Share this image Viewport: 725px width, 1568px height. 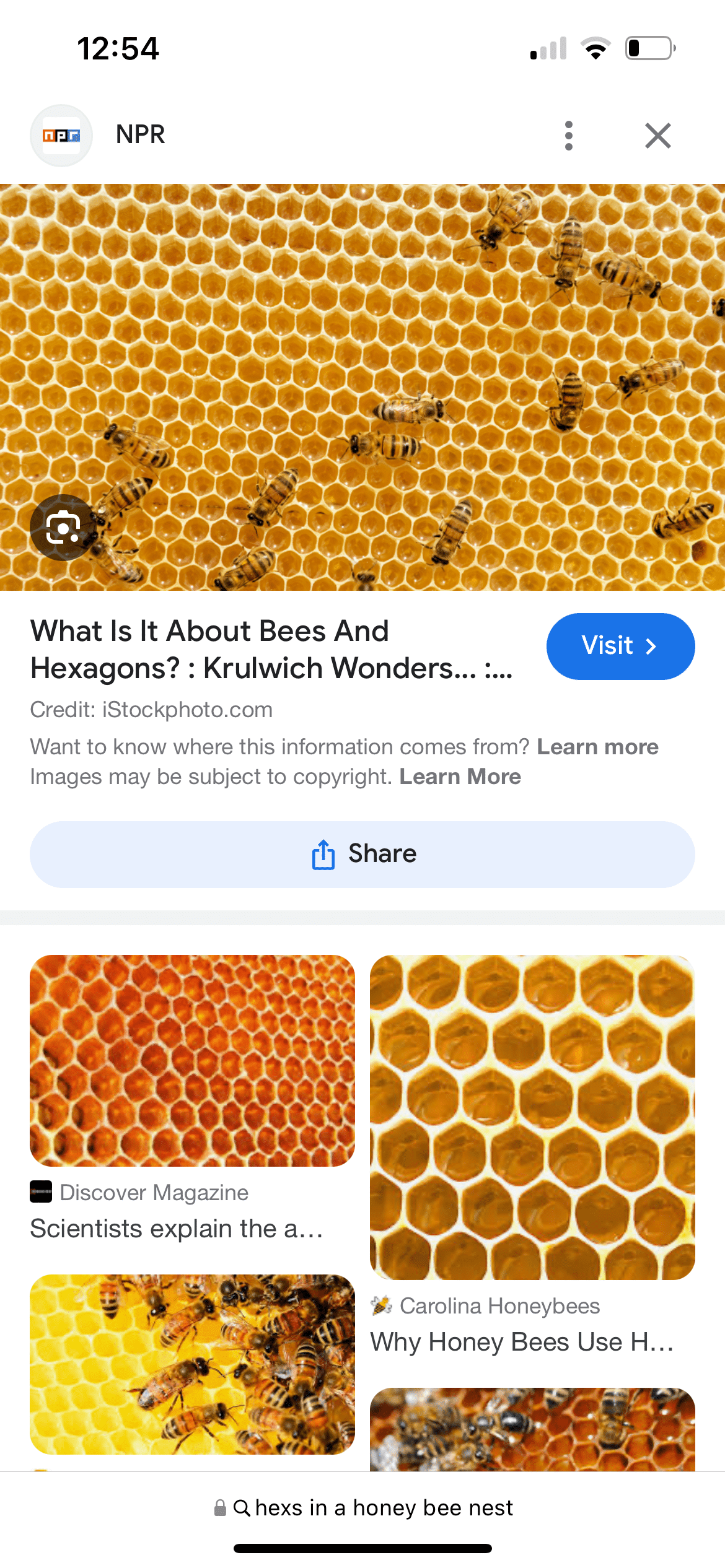click(362, 854)
